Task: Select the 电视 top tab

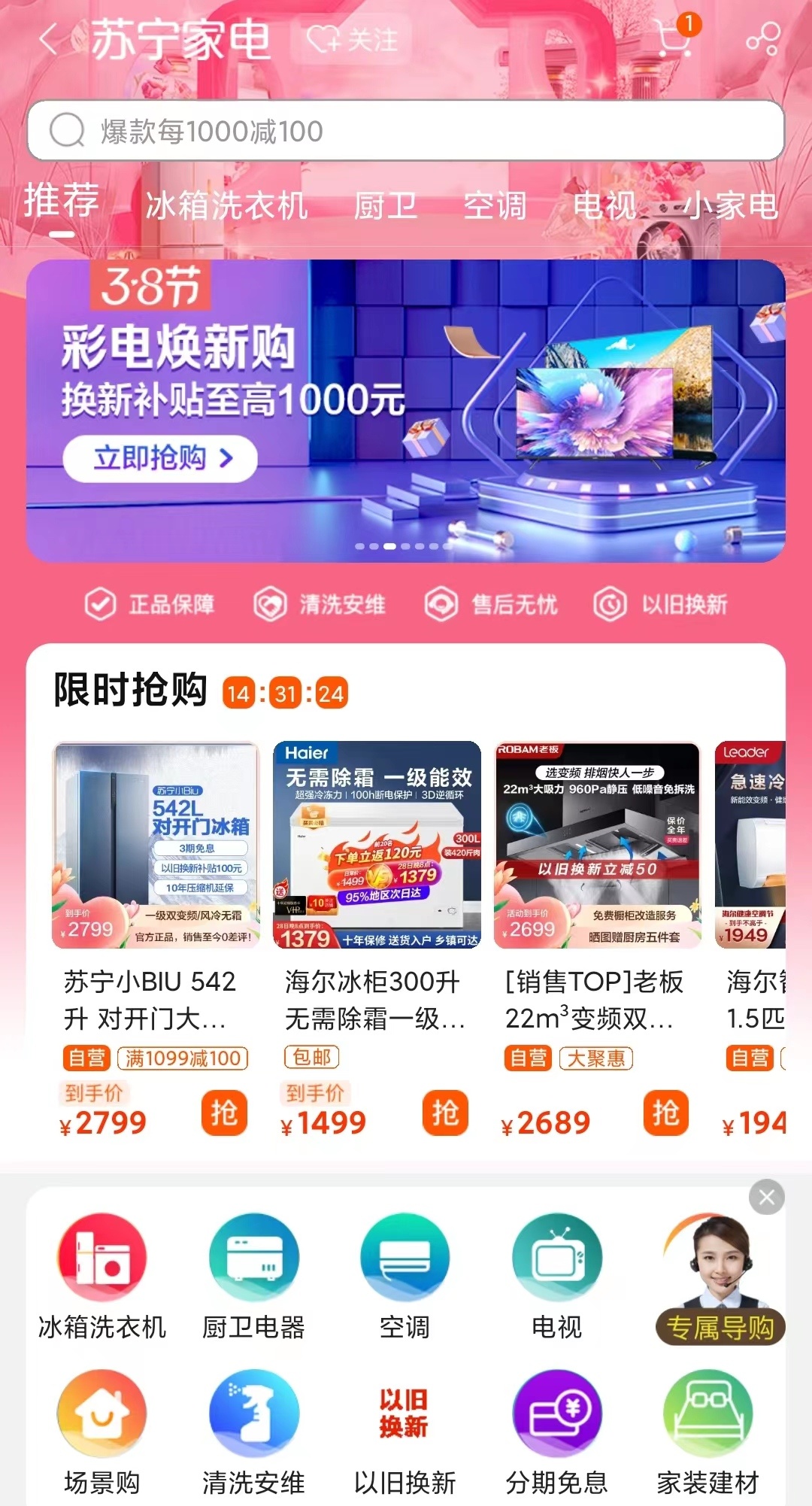Action: (x=604, y=205)
